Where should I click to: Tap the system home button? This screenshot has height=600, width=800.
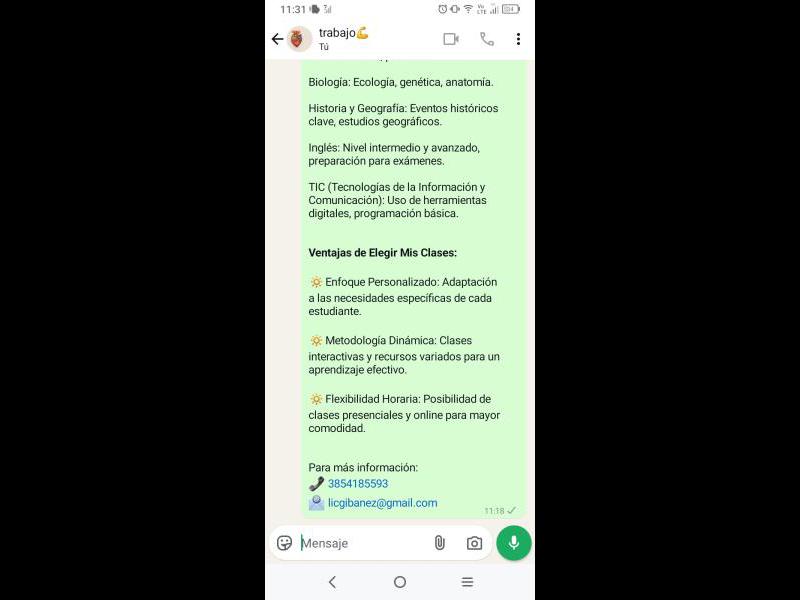(400, 582)
